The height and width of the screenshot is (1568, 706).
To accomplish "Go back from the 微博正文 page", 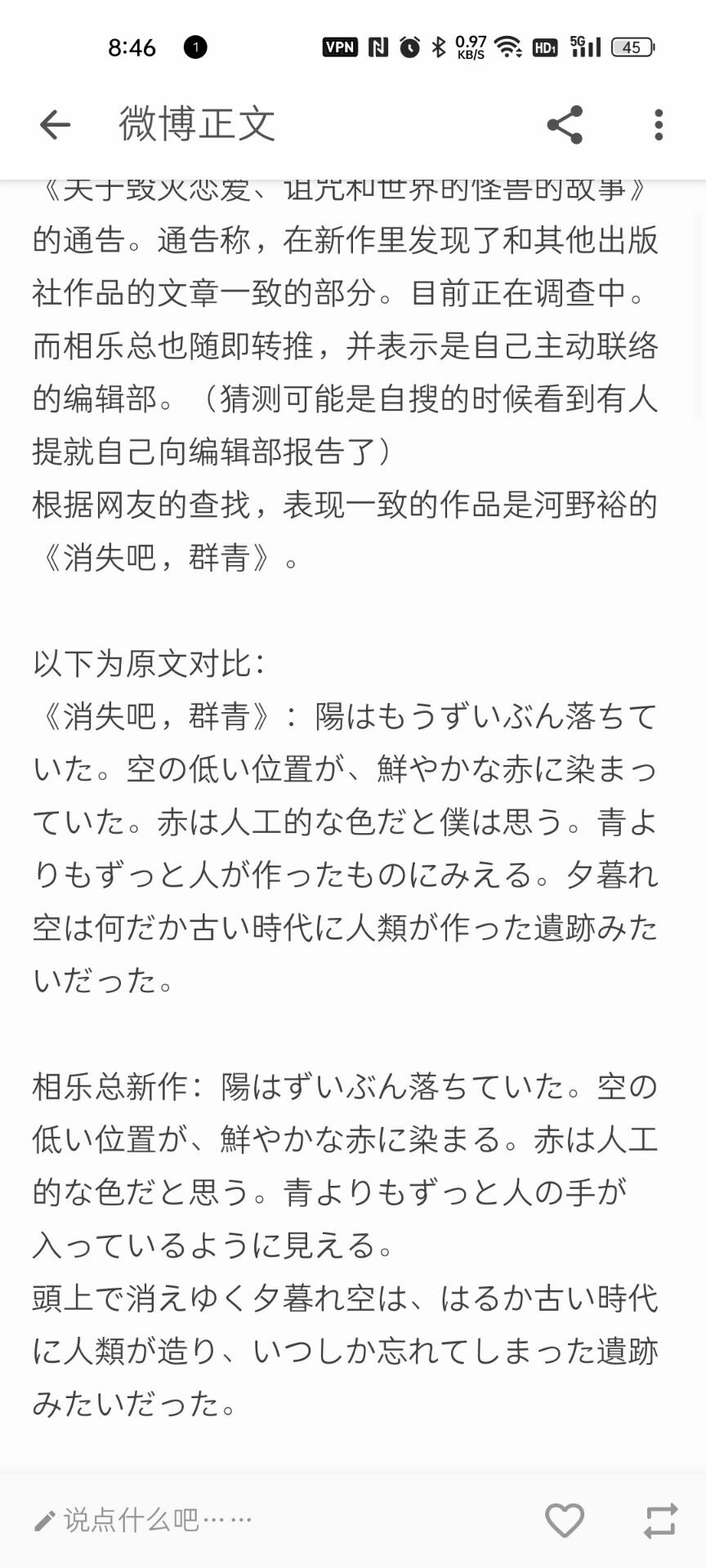I will [55, 125].
